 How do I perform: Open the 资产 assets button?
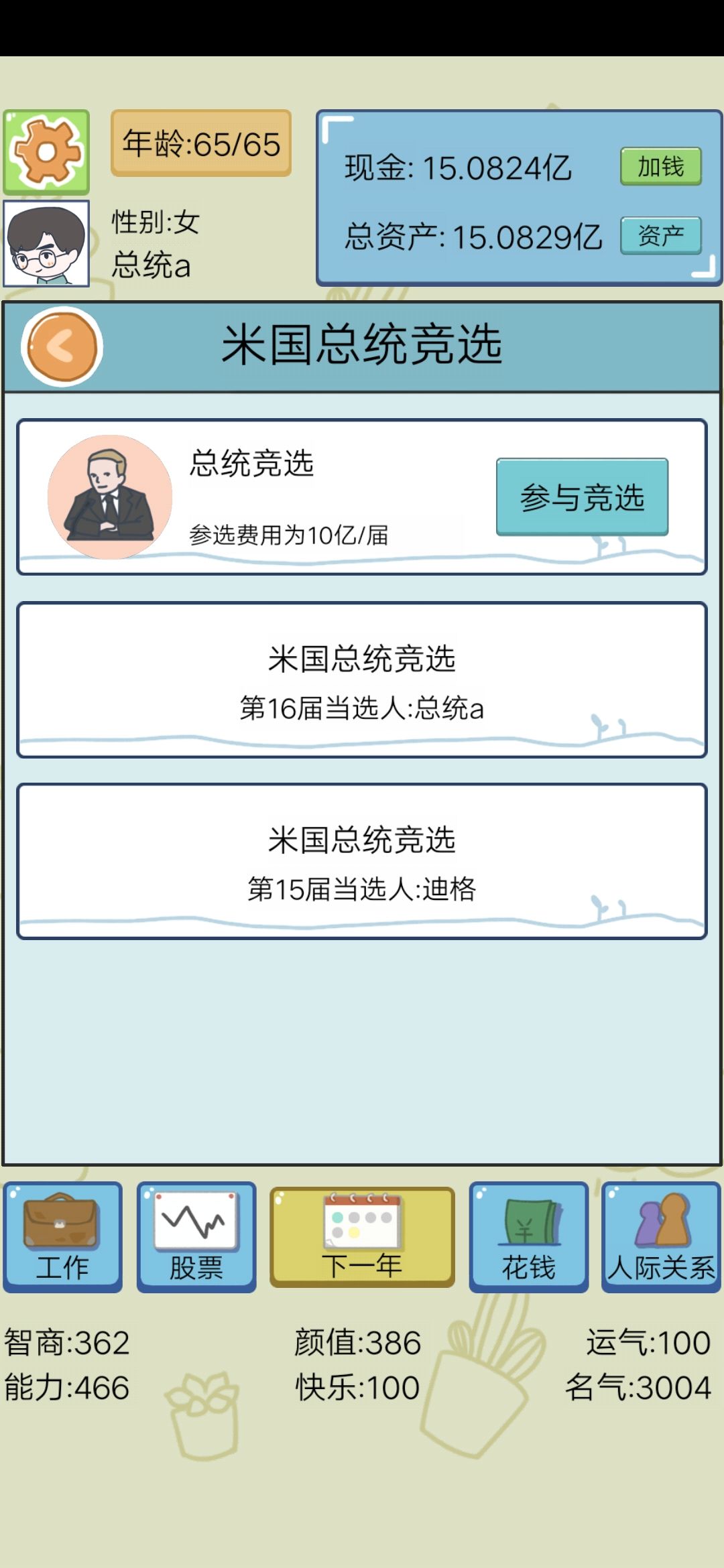point(661,234)
